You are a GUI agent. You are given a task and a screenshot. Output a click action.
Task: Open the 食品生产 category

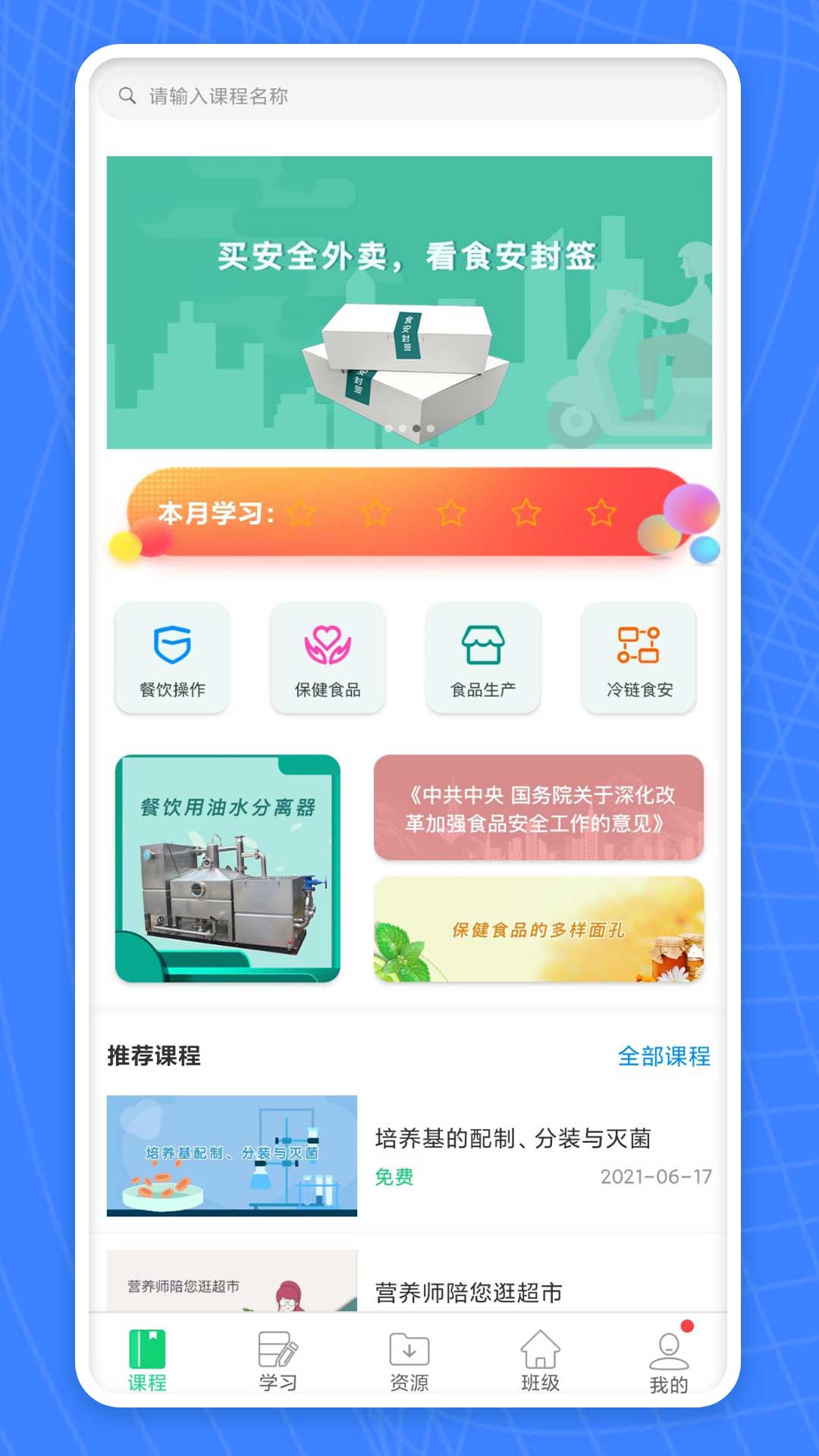click(x=483, y=657)
